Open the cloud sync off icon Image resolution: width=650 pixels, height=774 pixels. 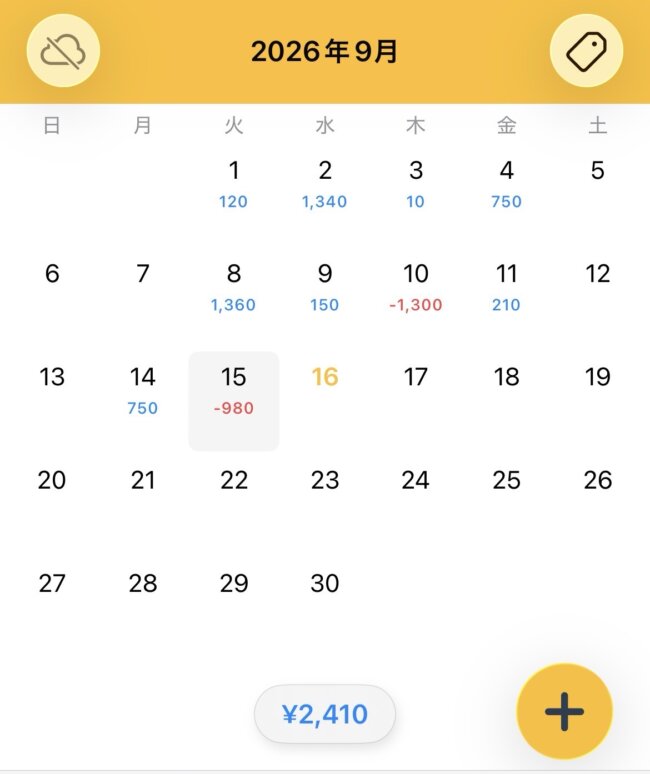pyautogui.click(x=63, y=51)
